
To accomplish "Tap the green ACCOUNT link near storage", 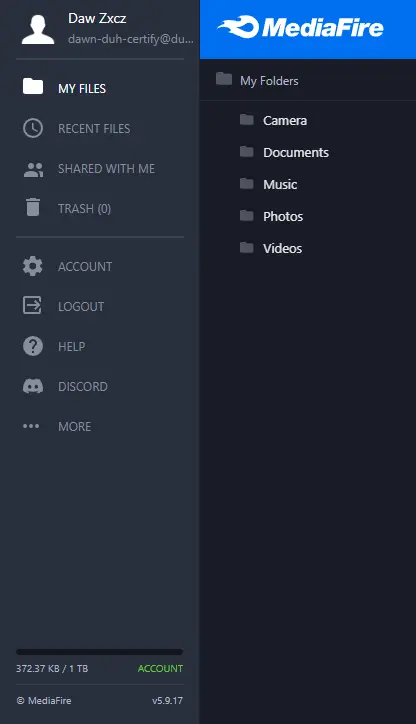I will 160,669.
